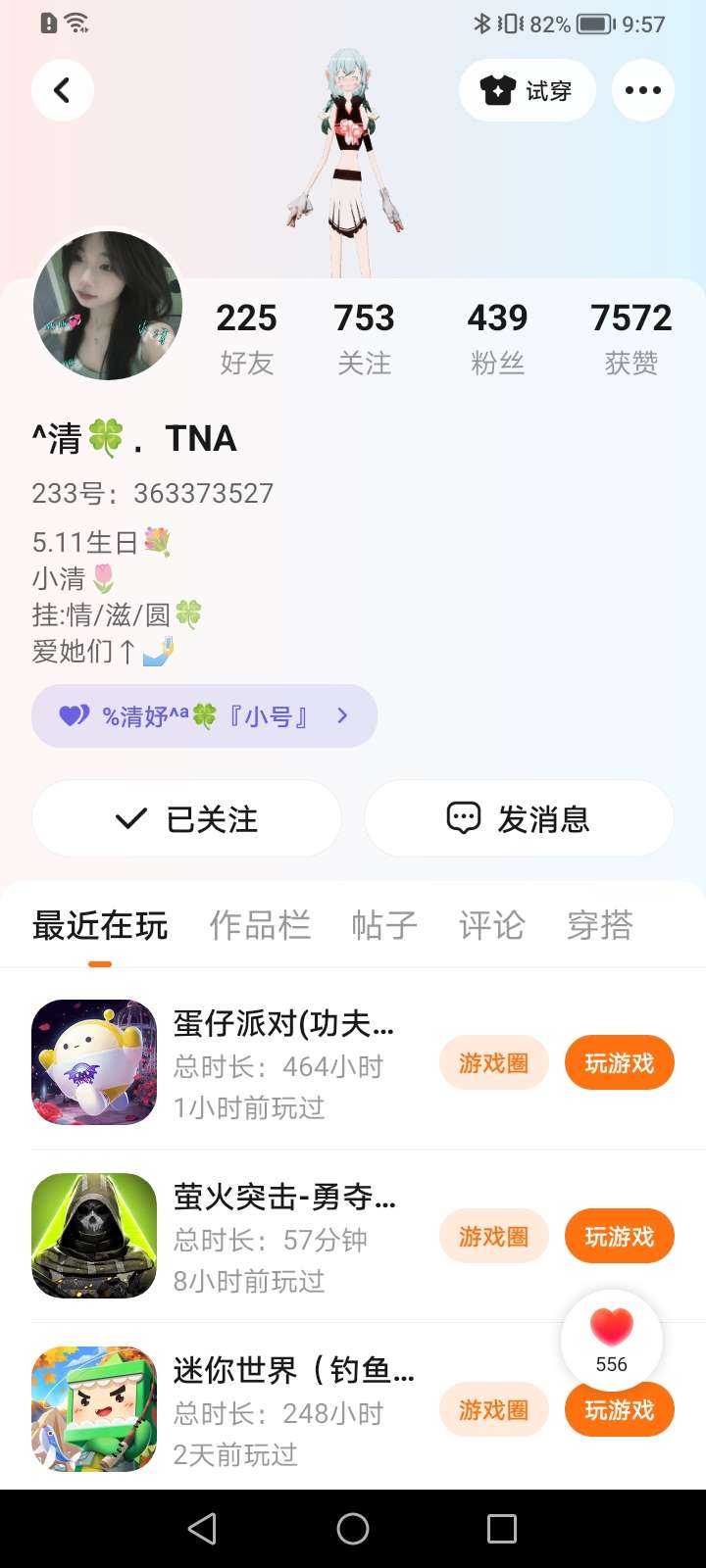Open 游戏圈 for 萤火突击
The image size is (706, 1568).
[493, 1236]
